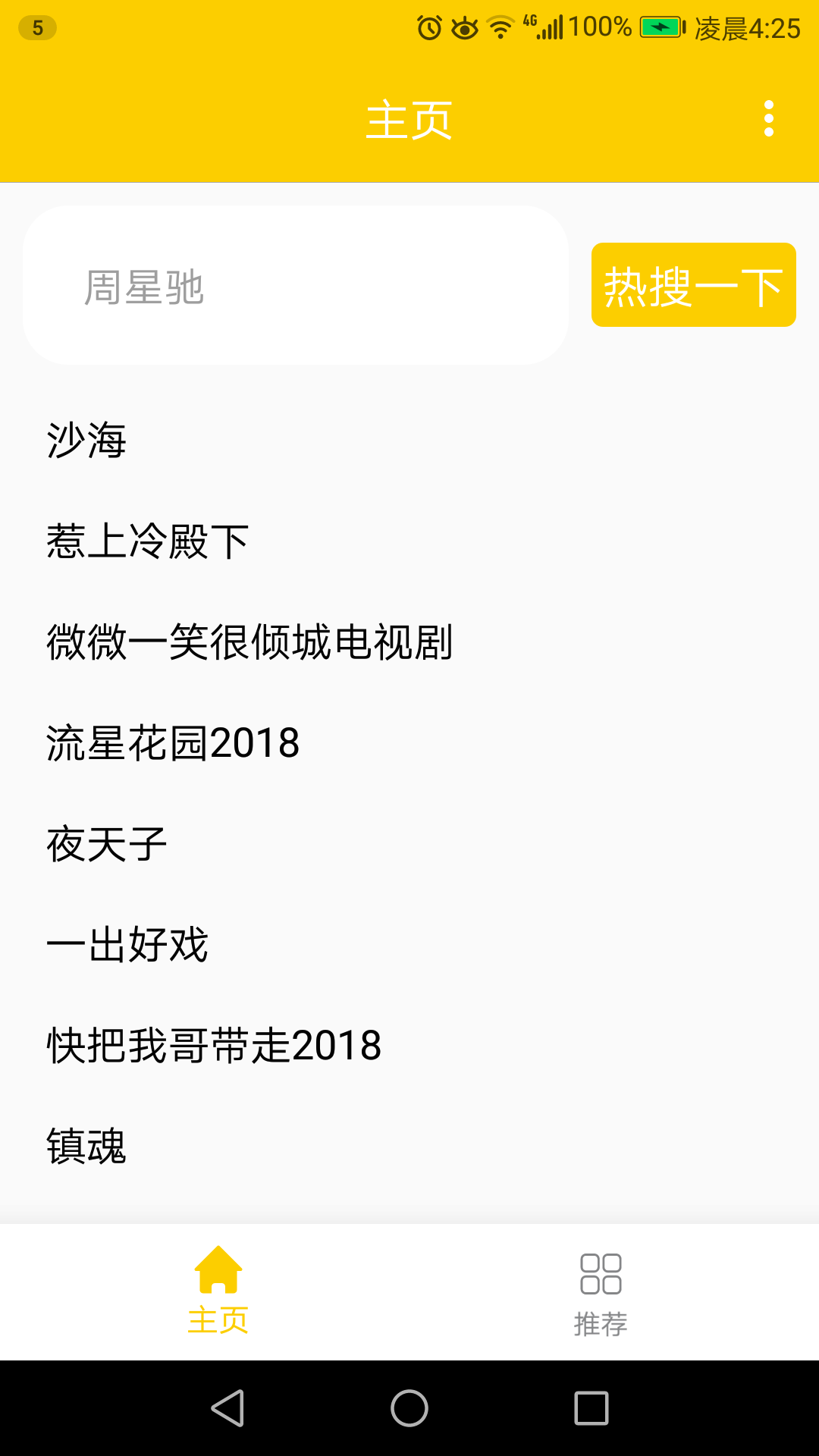Open the three-dot overflow menu

pyautogui.click(x=768, y=119)
